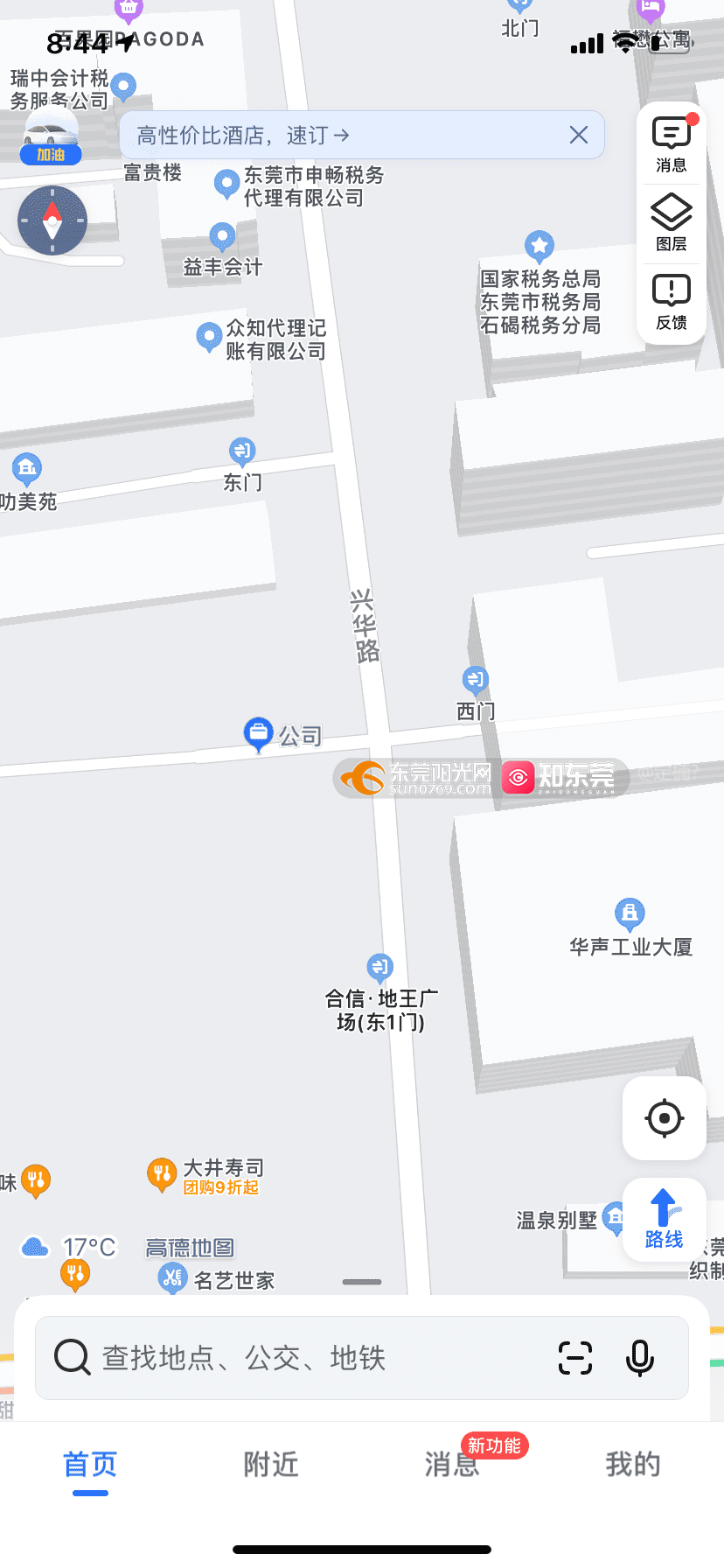Open the 消息 messages button
This screenshot has height=1568, width=724.
(671, 145)
